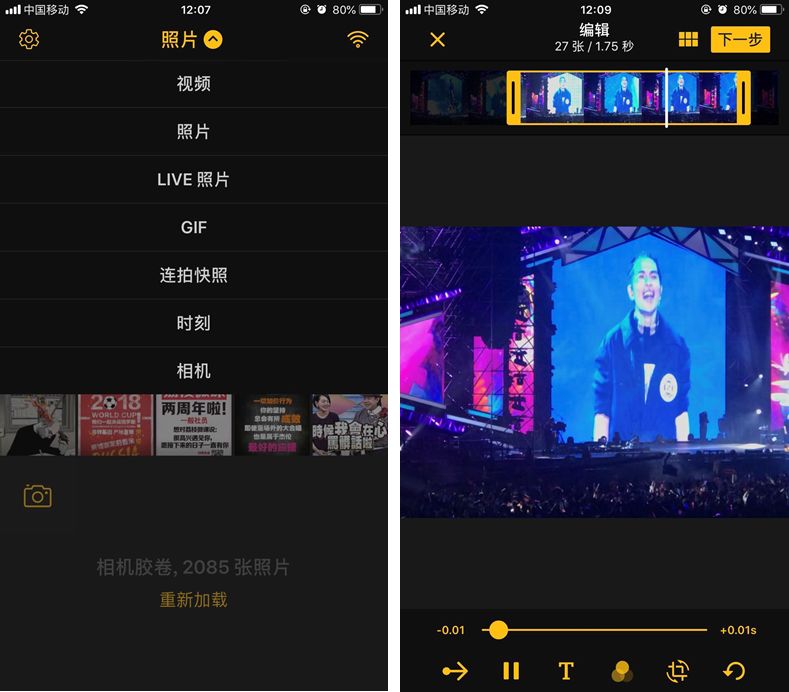Change playback direction with arrow icon

(455, 671)
